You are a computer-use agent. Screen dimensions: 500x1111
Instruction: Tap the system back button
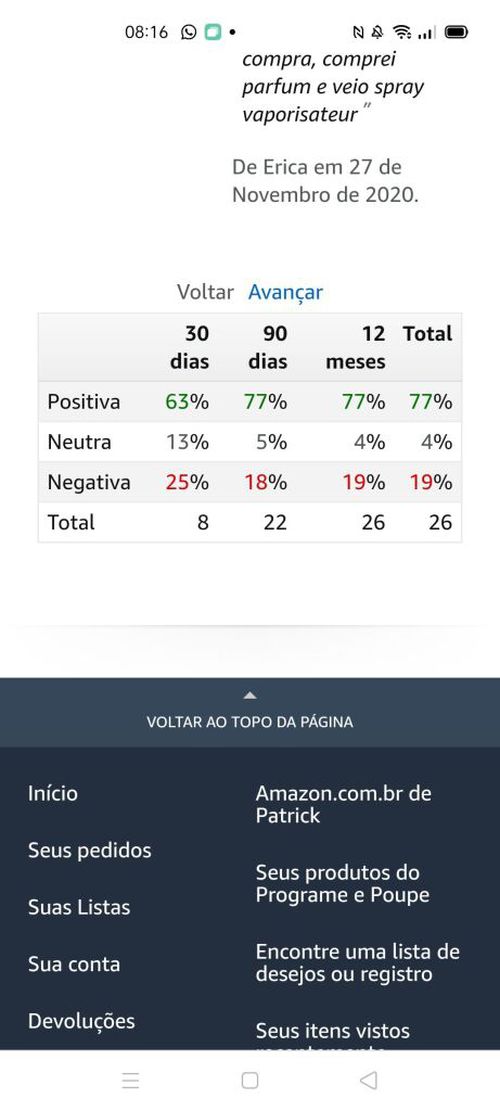tap(368, 1080)
